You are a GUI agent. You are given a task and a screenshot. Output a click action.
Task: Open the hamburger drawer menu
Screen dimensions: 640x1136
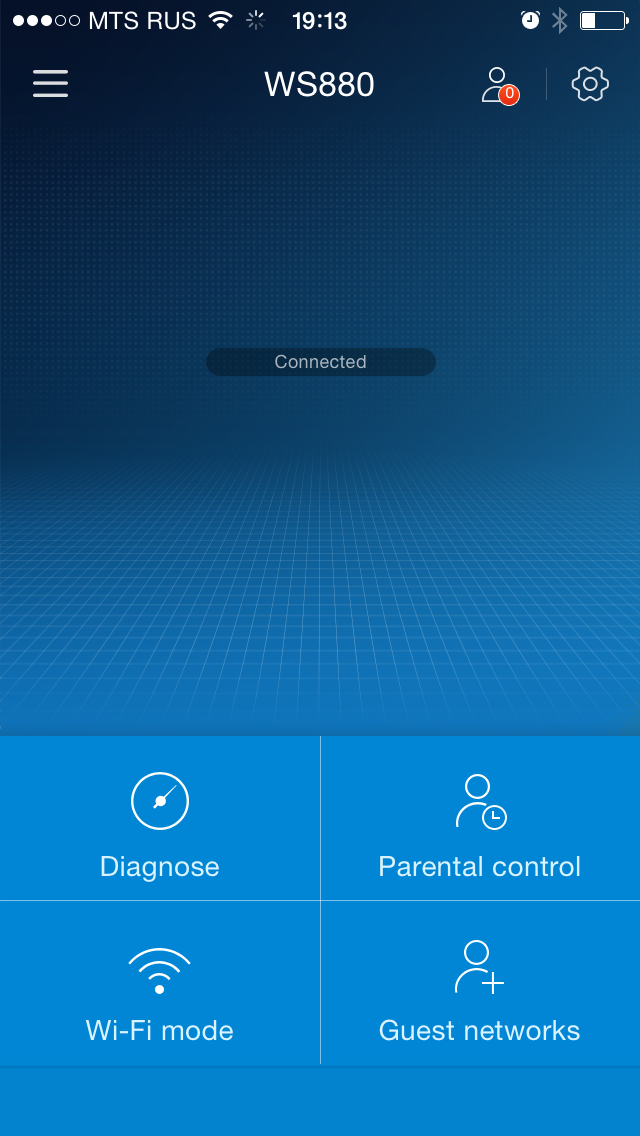click(x=50, y=84)
